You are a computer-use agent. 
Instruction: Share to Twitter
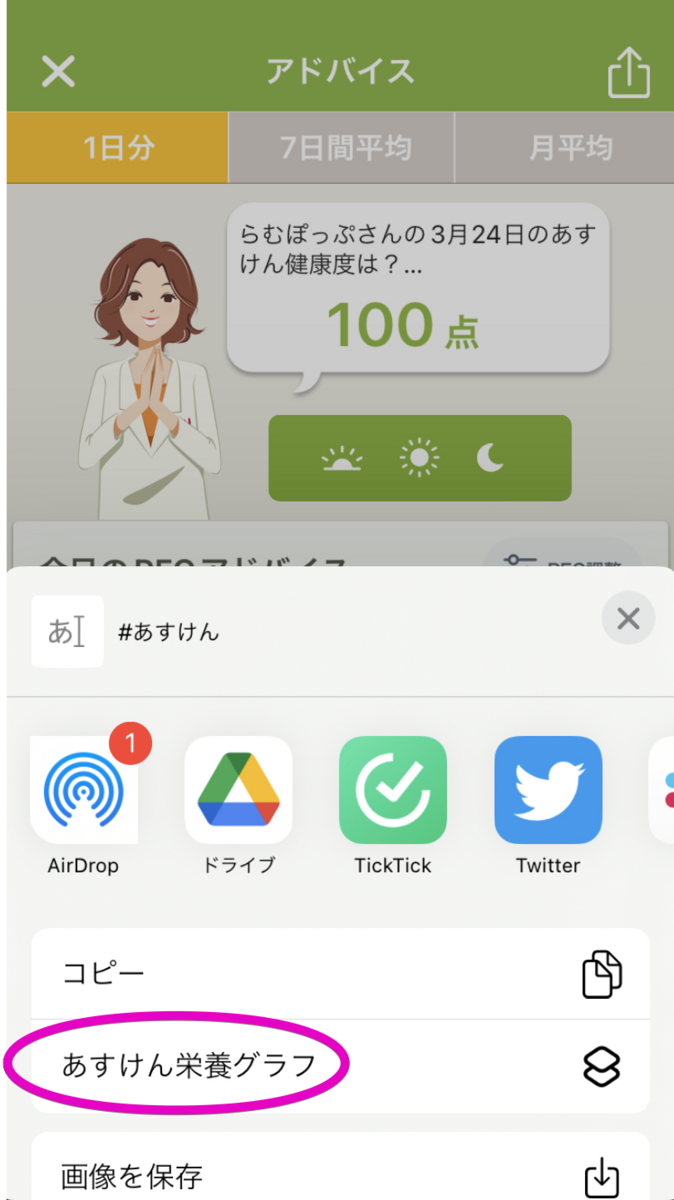(548, 790)
